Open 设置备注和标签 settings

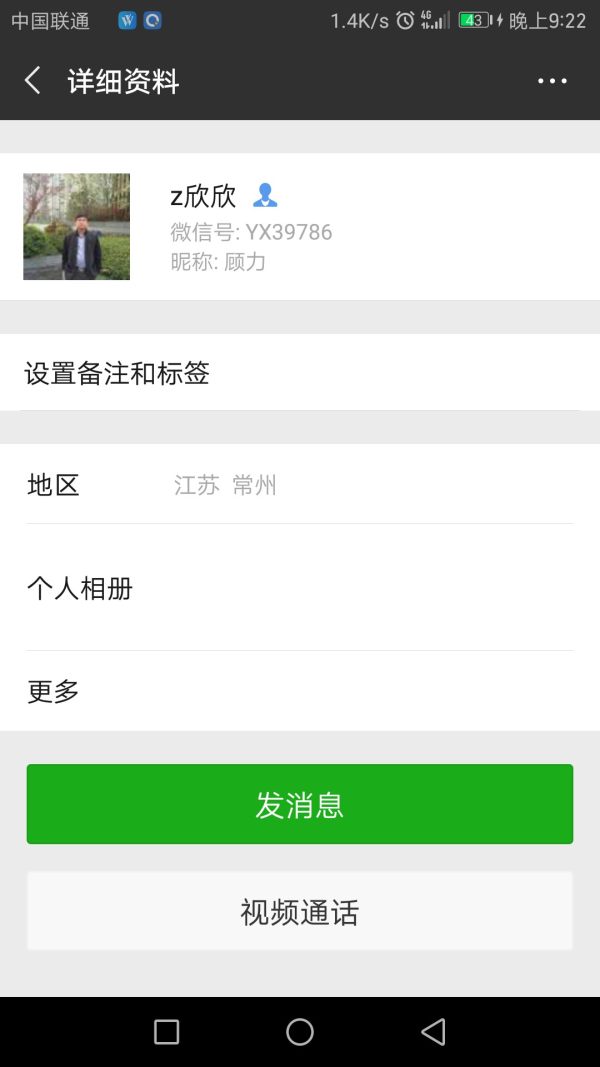click(x=300, y=373)
